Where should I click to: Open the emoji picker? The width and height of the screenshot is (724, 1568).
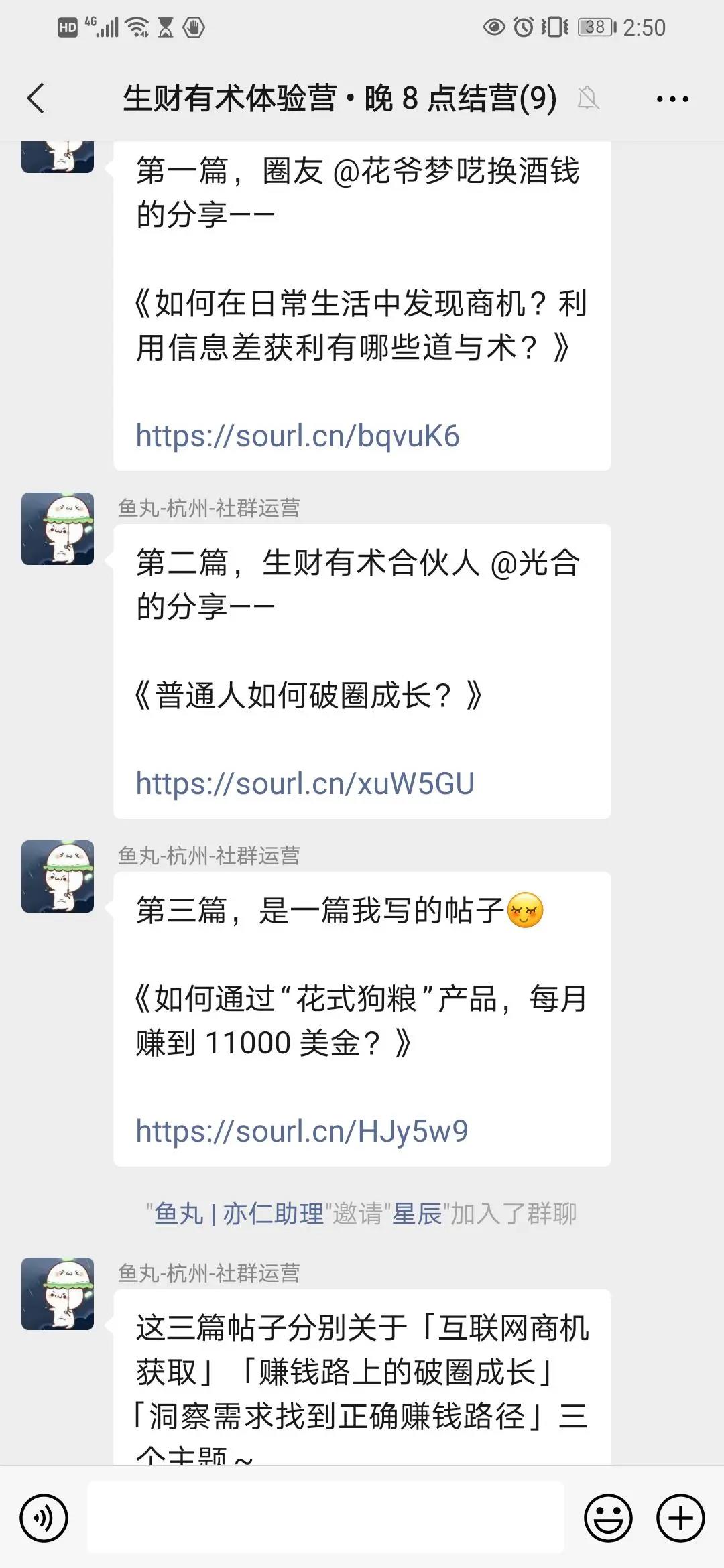(608, 1518)
